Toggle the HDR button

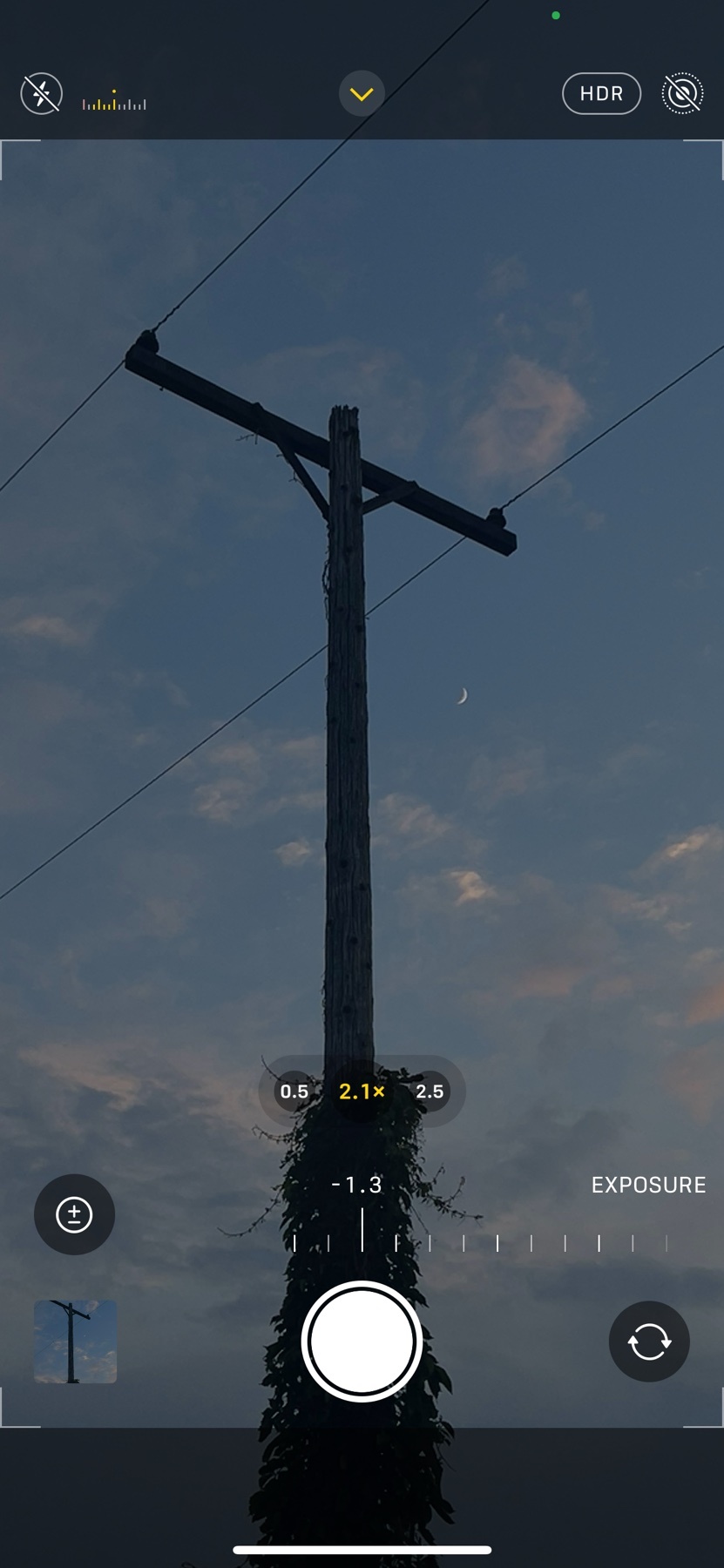click(601, 93)
